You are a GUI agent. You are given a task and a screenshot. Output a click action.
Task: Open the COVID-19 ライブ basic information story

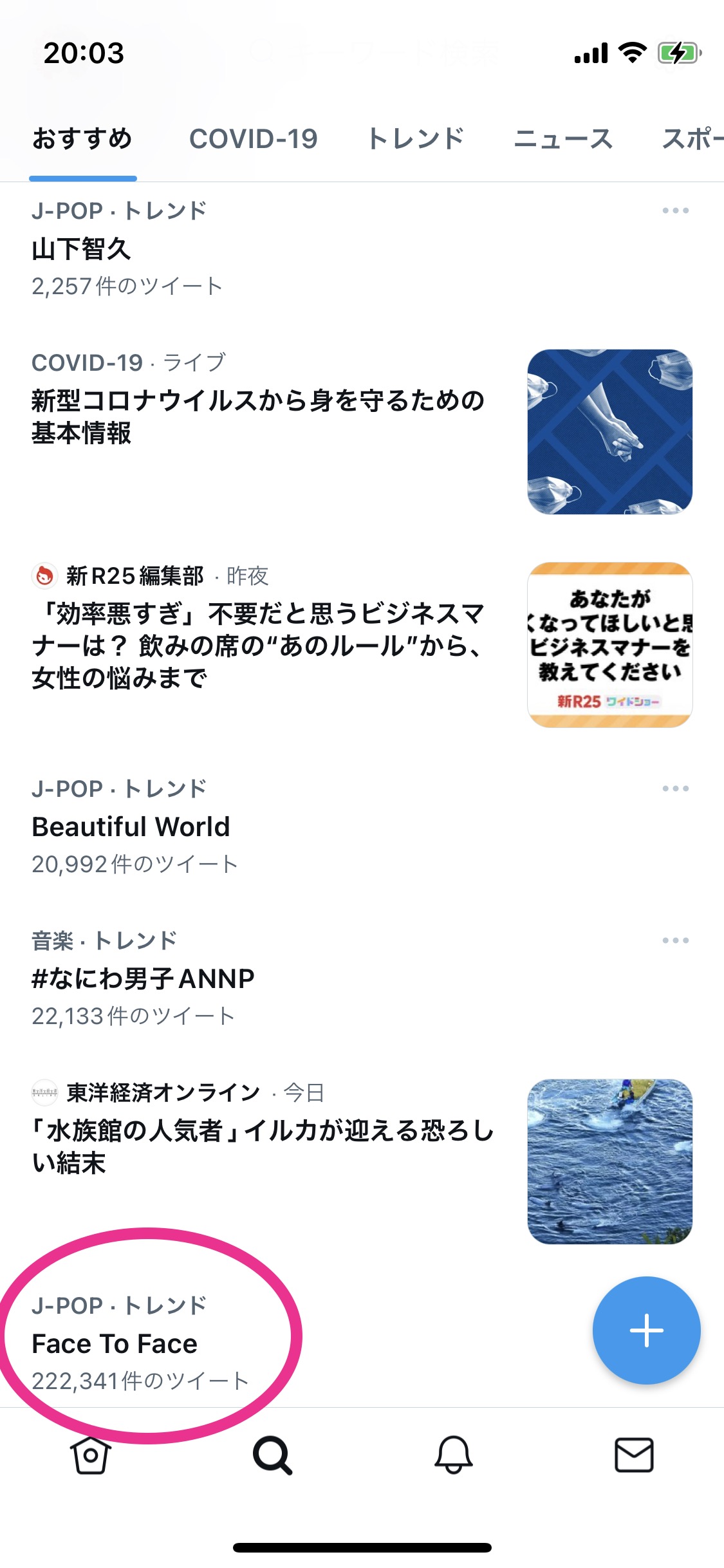(x=362, y=431)
